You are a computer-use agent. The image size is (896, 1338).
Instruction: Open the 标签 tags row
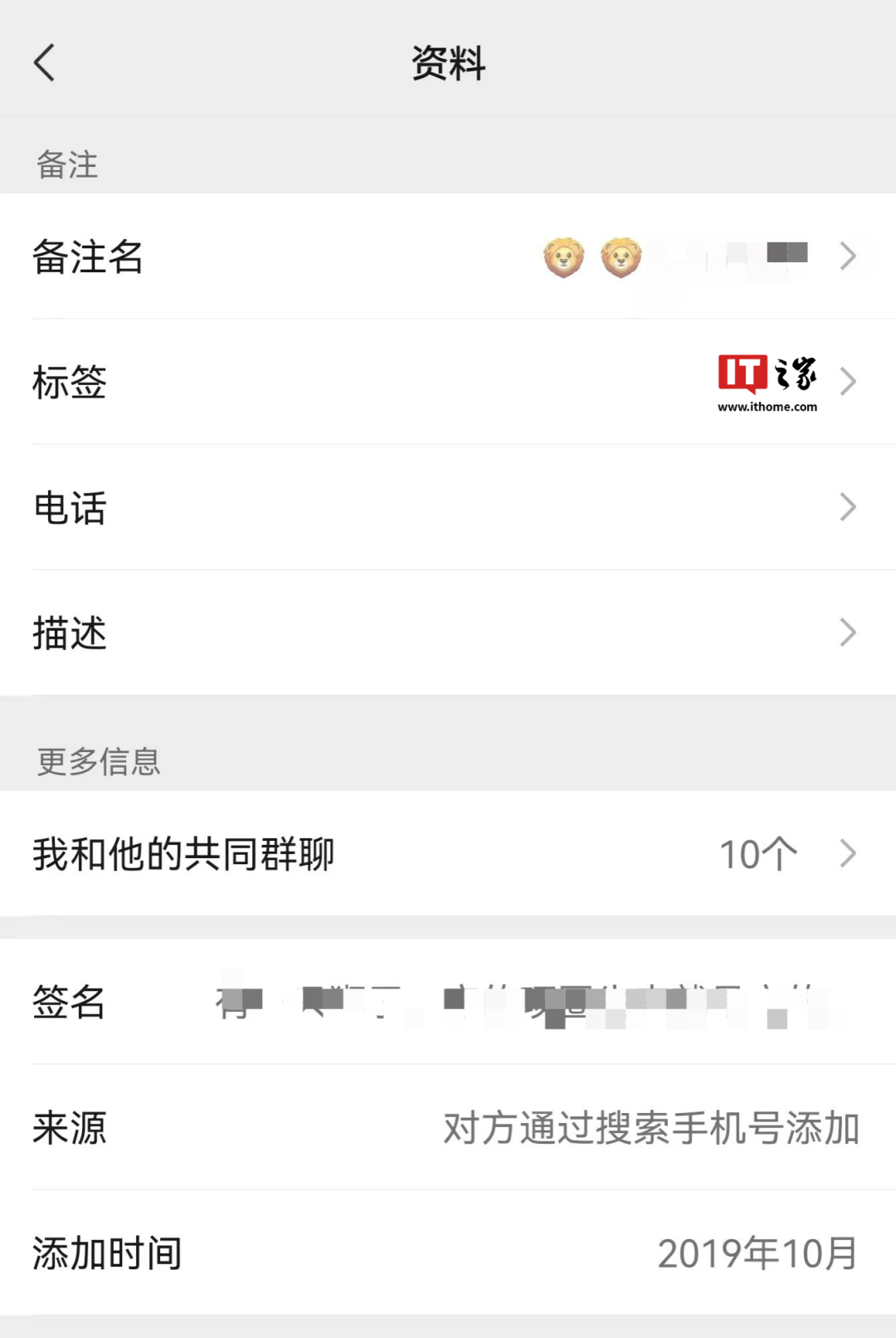tap(448, 382)
